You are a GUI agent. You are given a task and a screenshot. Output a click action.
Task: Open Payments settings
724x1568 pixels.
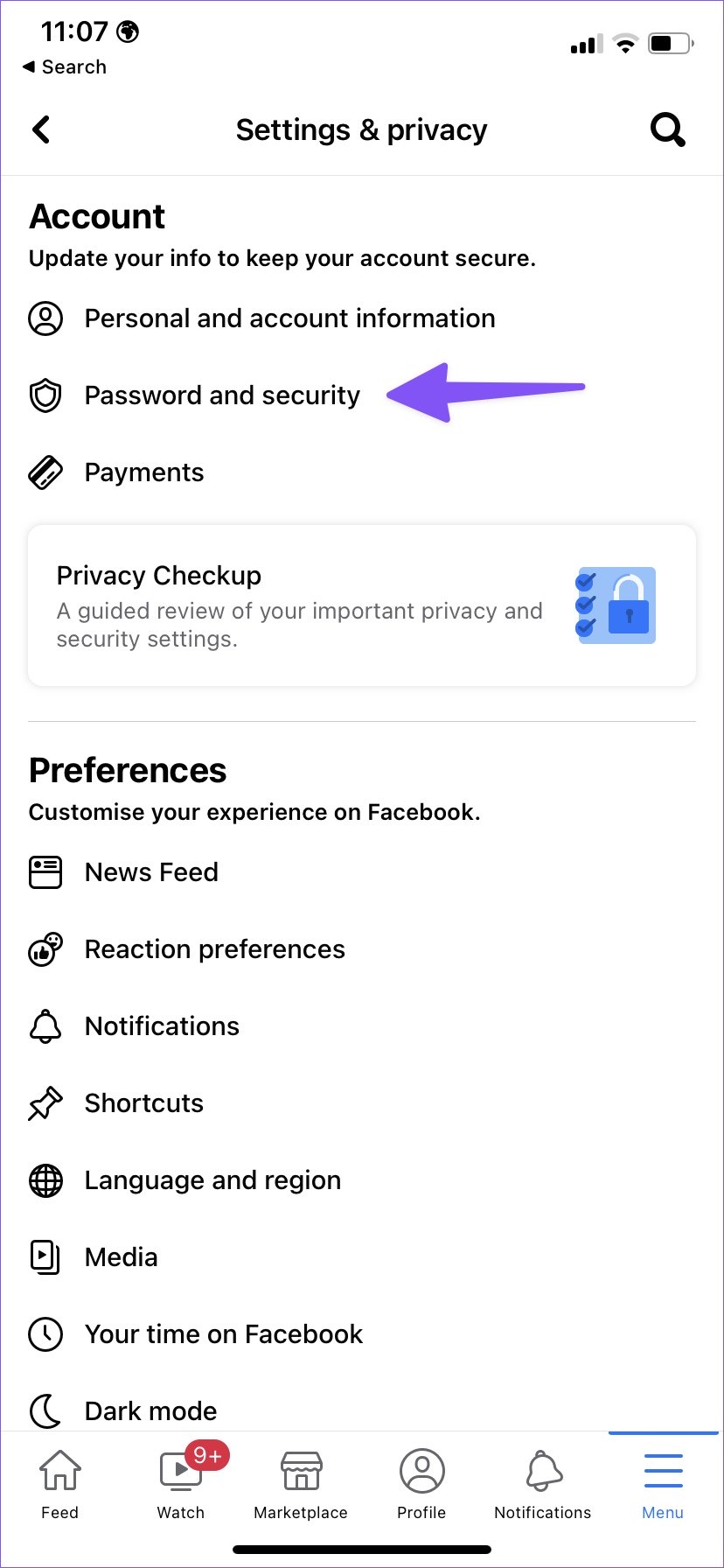[362, 472]
